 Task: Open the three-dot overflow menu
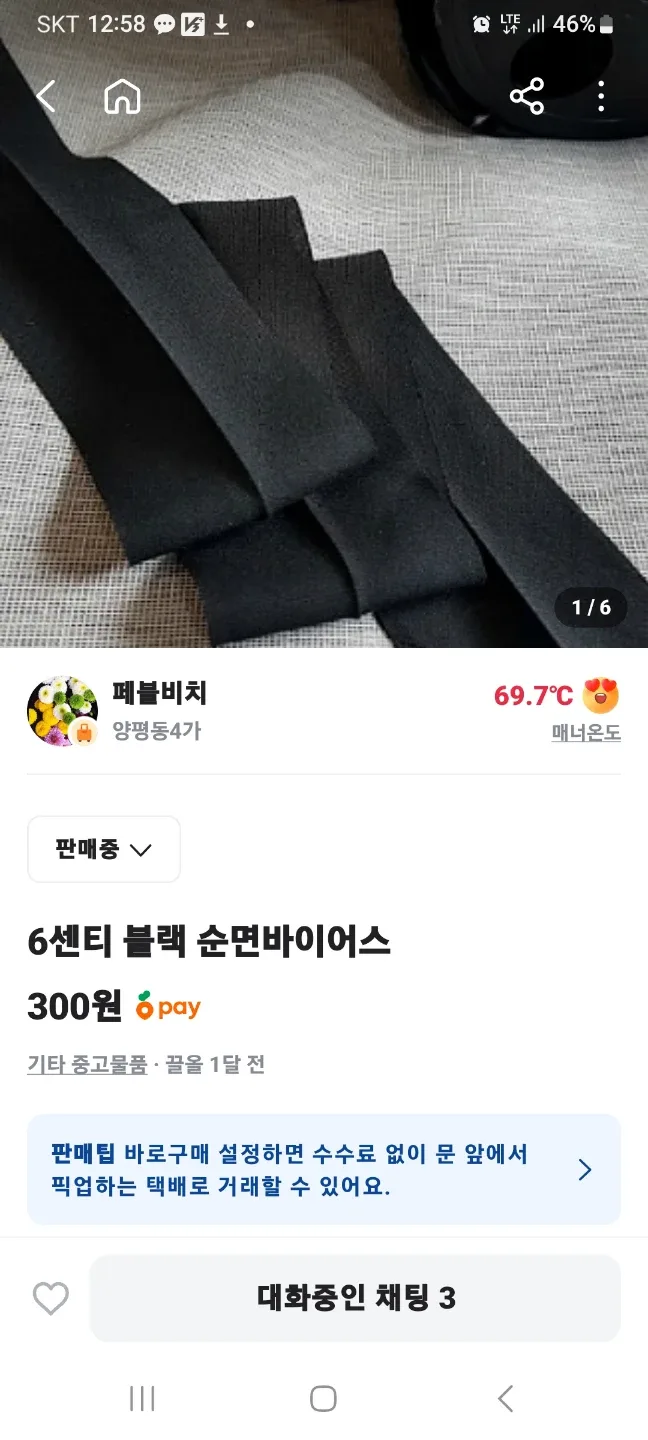[x=600, y=97]
